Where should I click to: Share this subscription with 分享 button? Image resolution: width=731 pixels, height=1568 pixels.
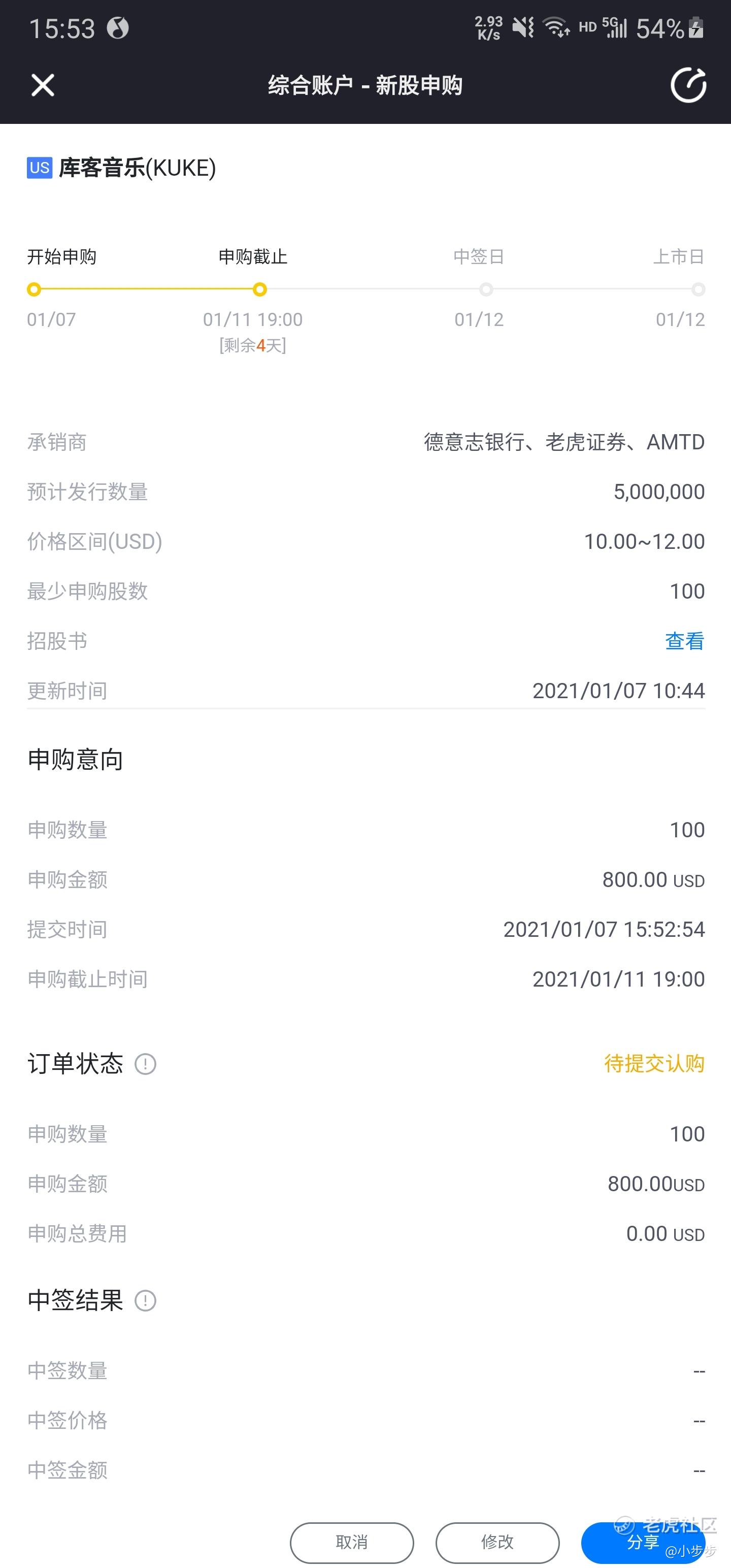coord(642,1543)
